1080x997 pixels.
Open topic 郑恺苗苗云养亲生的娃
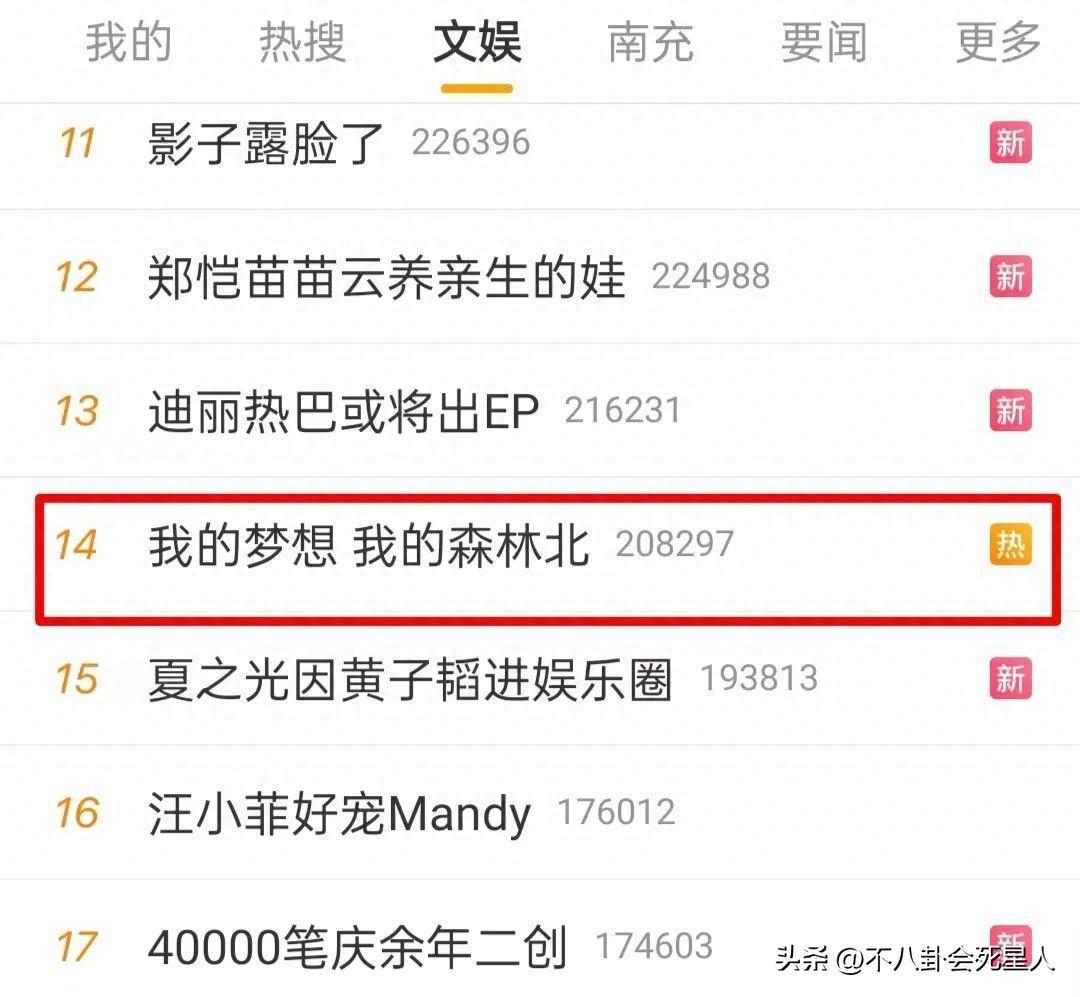pyautogui.click(x=386, y=277)
